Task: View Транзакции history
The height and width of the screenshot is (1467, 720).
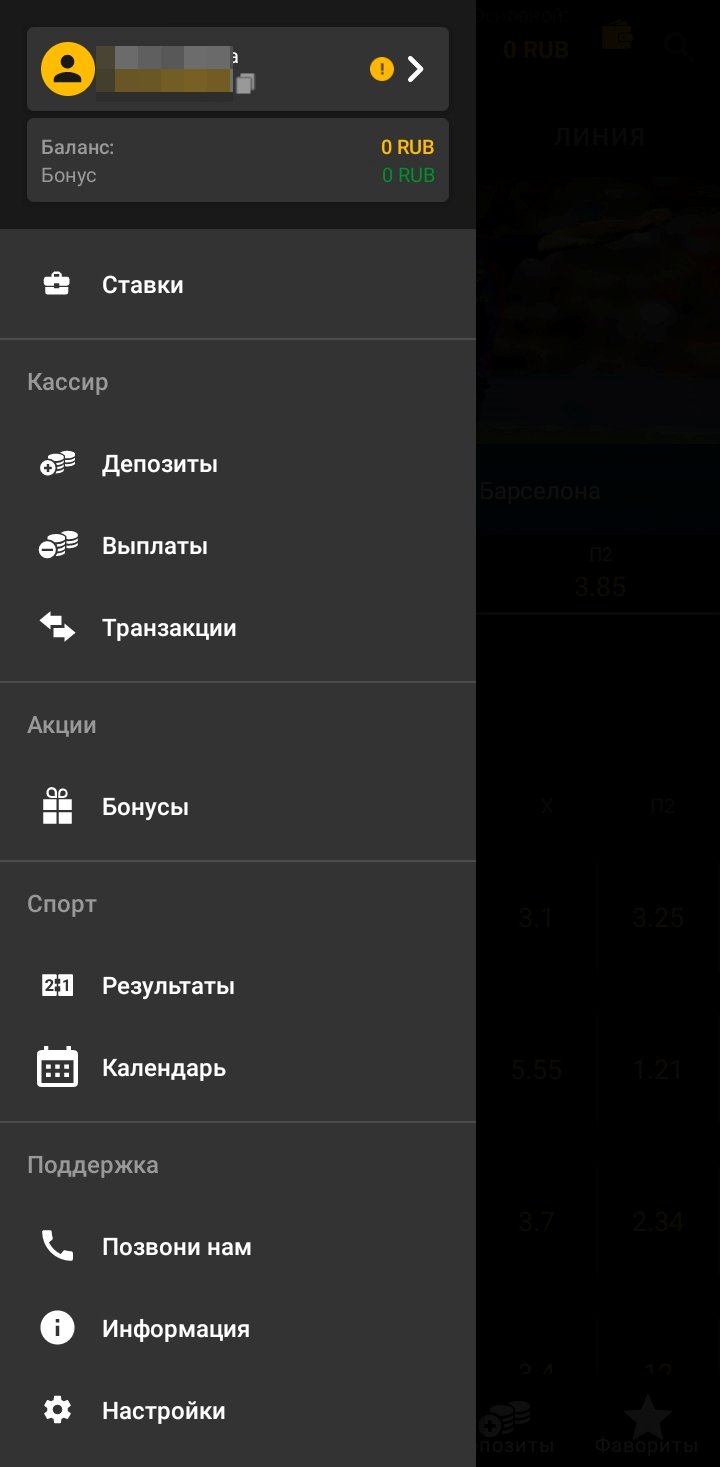Action: (x=169, y=628)
